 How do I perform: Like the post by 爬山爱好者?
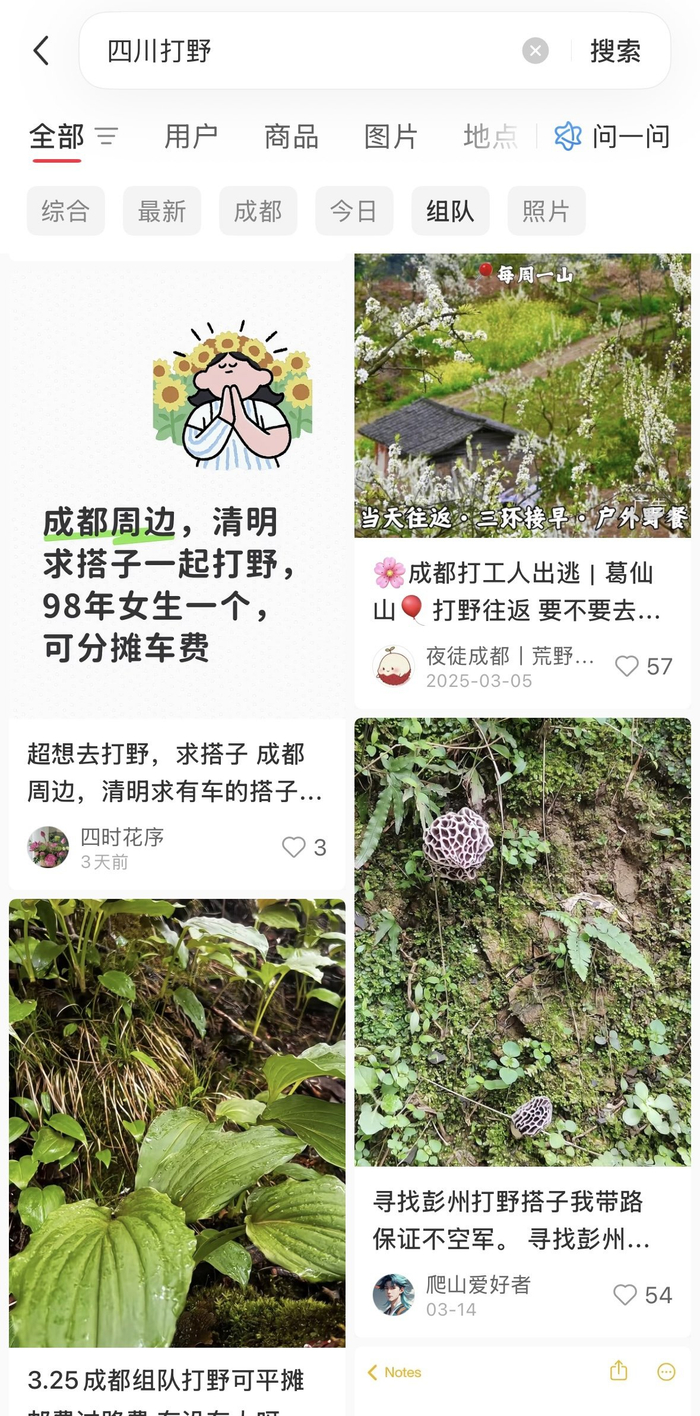point(626,1295)
